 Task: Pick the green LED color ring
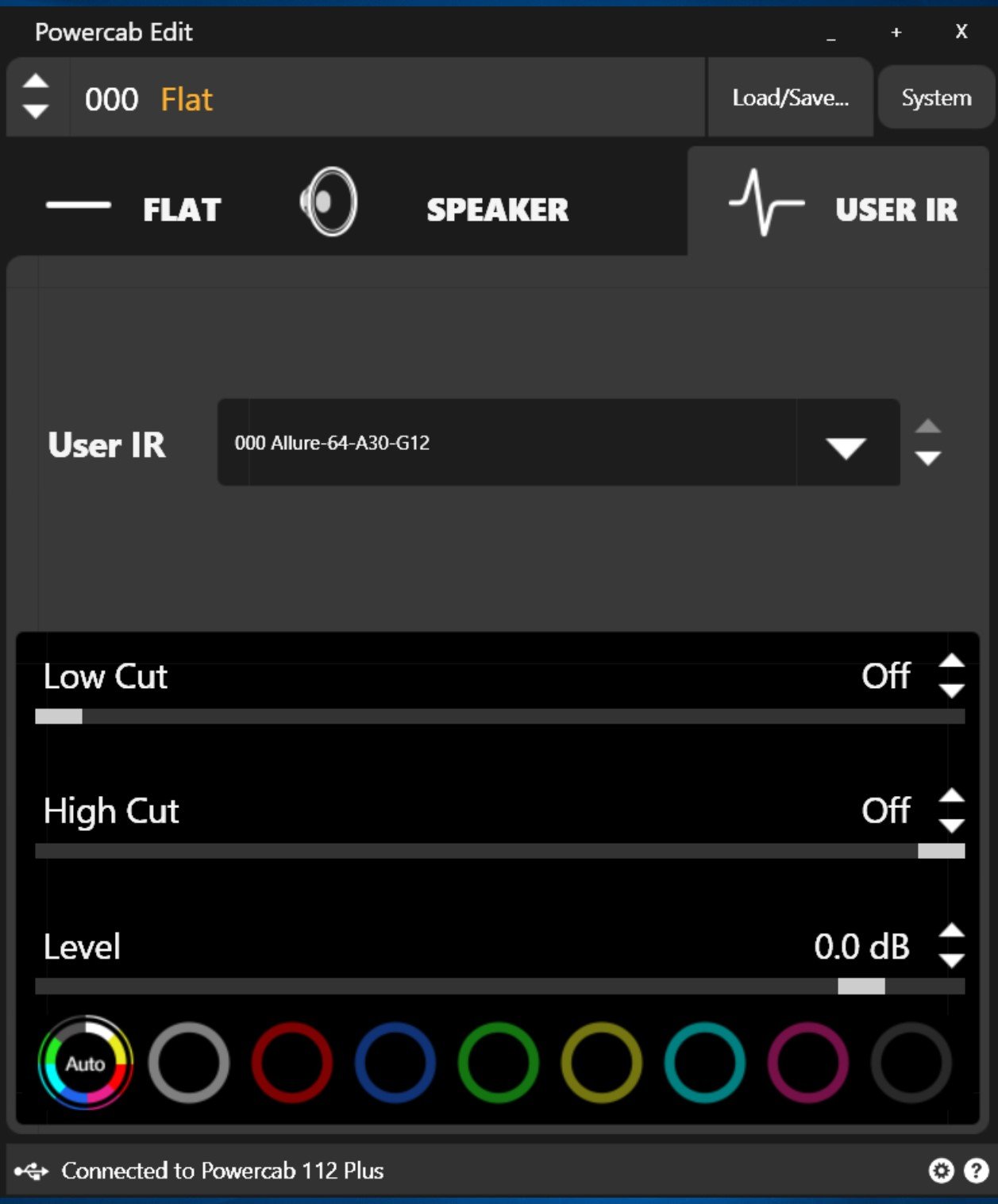click(498, 1063)
